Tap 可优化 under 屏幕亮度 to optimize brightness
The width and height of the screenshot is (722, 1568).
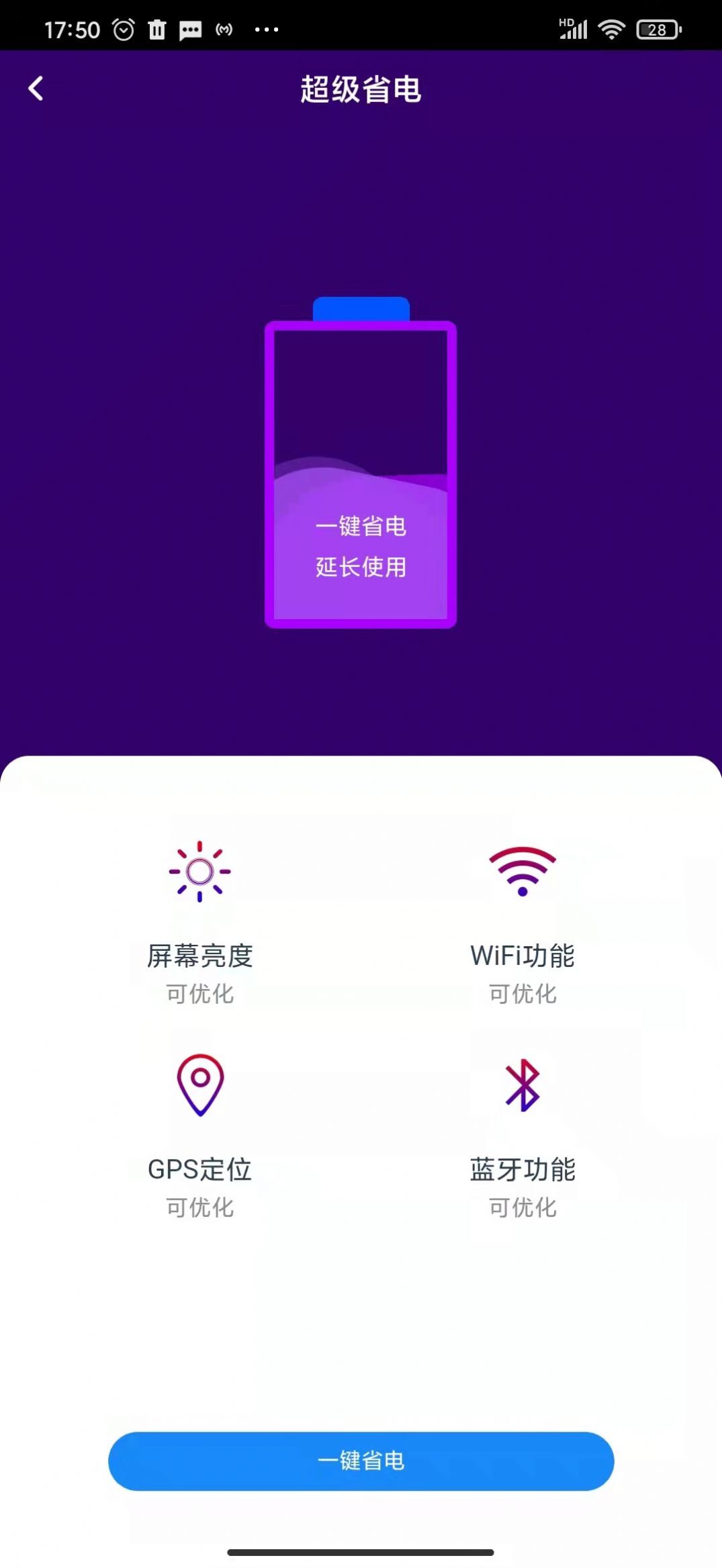click(199, 995)
